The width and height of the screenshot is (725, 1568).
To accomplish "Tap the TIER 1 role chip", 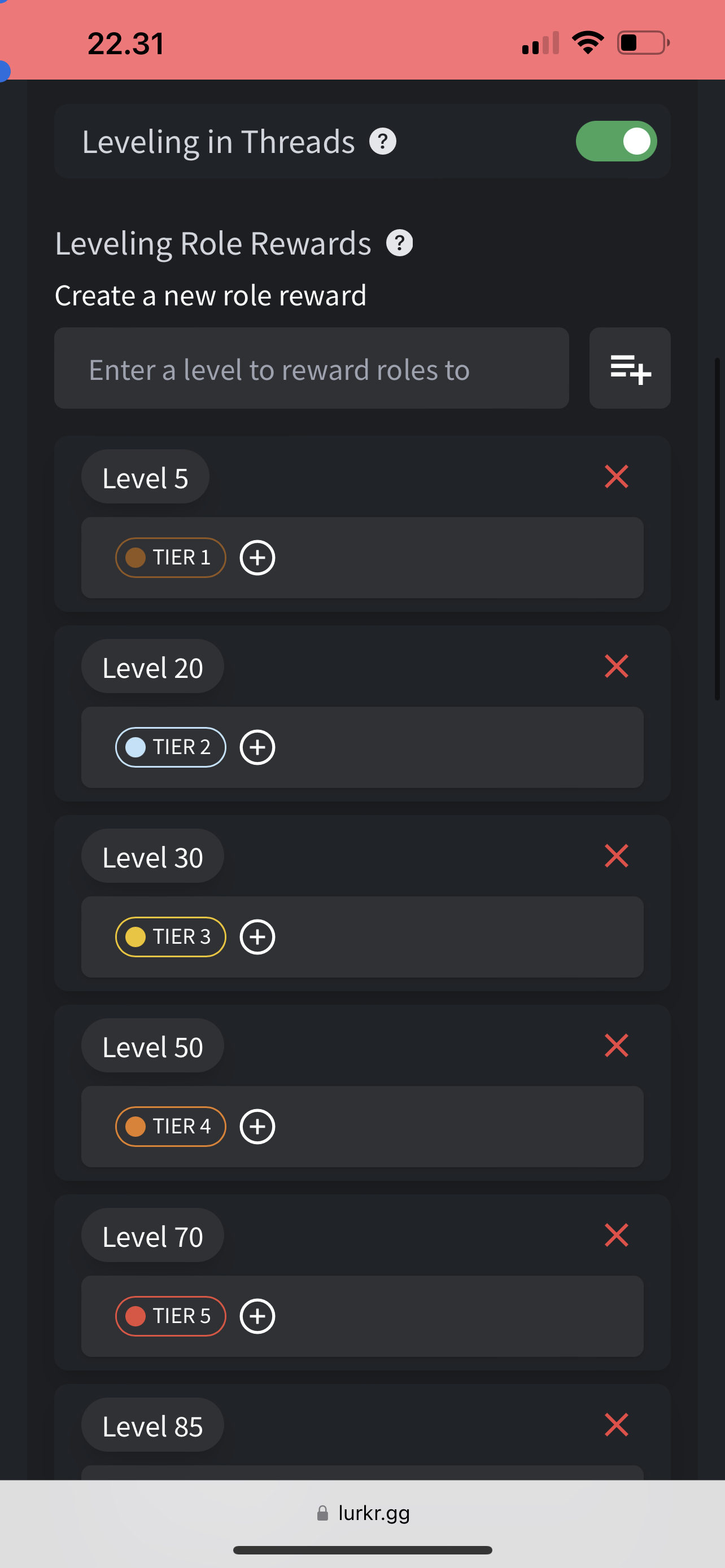I will click(x=171, y=558).
